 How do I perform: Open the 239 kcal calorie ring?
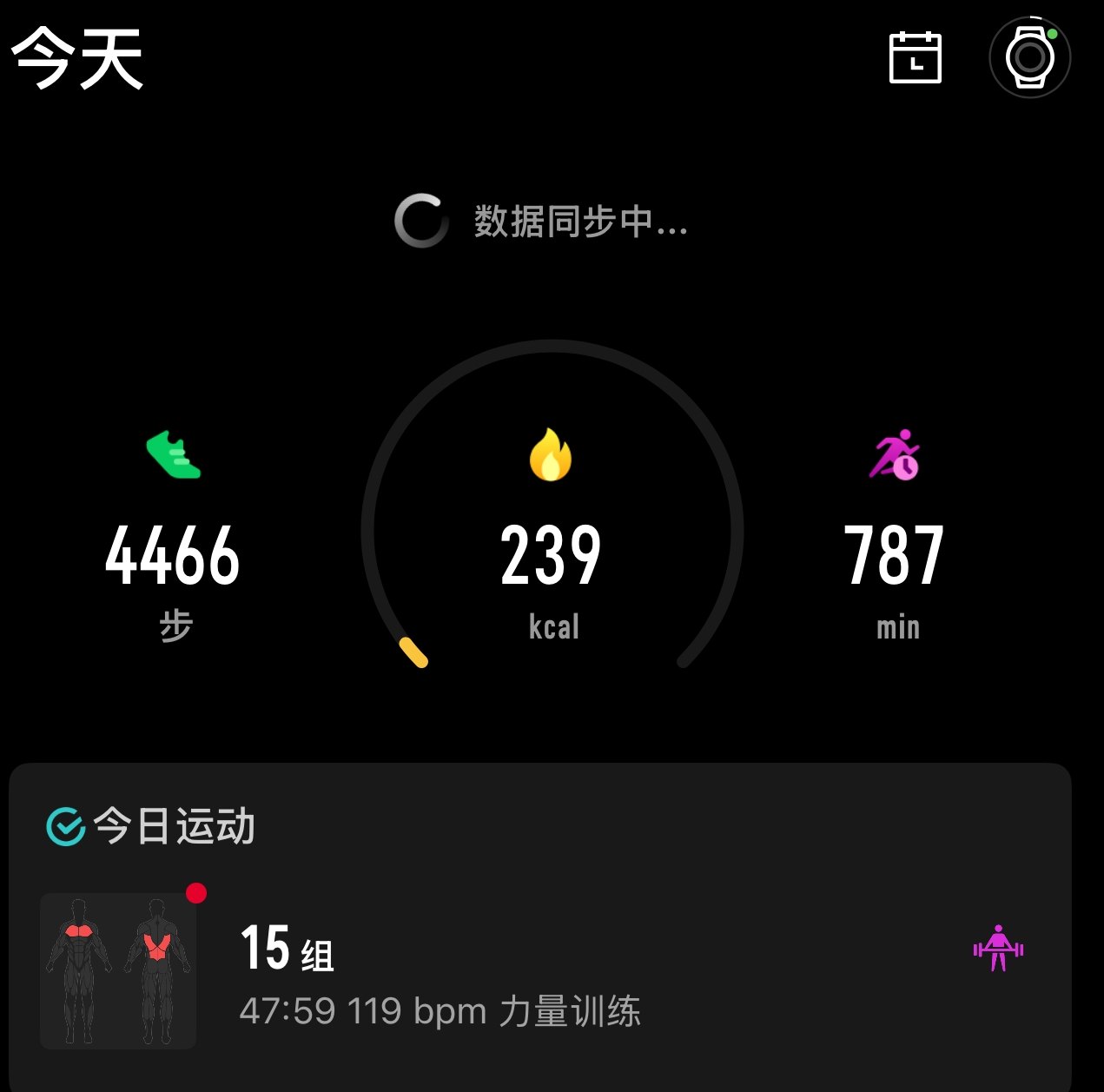[551, 554]
